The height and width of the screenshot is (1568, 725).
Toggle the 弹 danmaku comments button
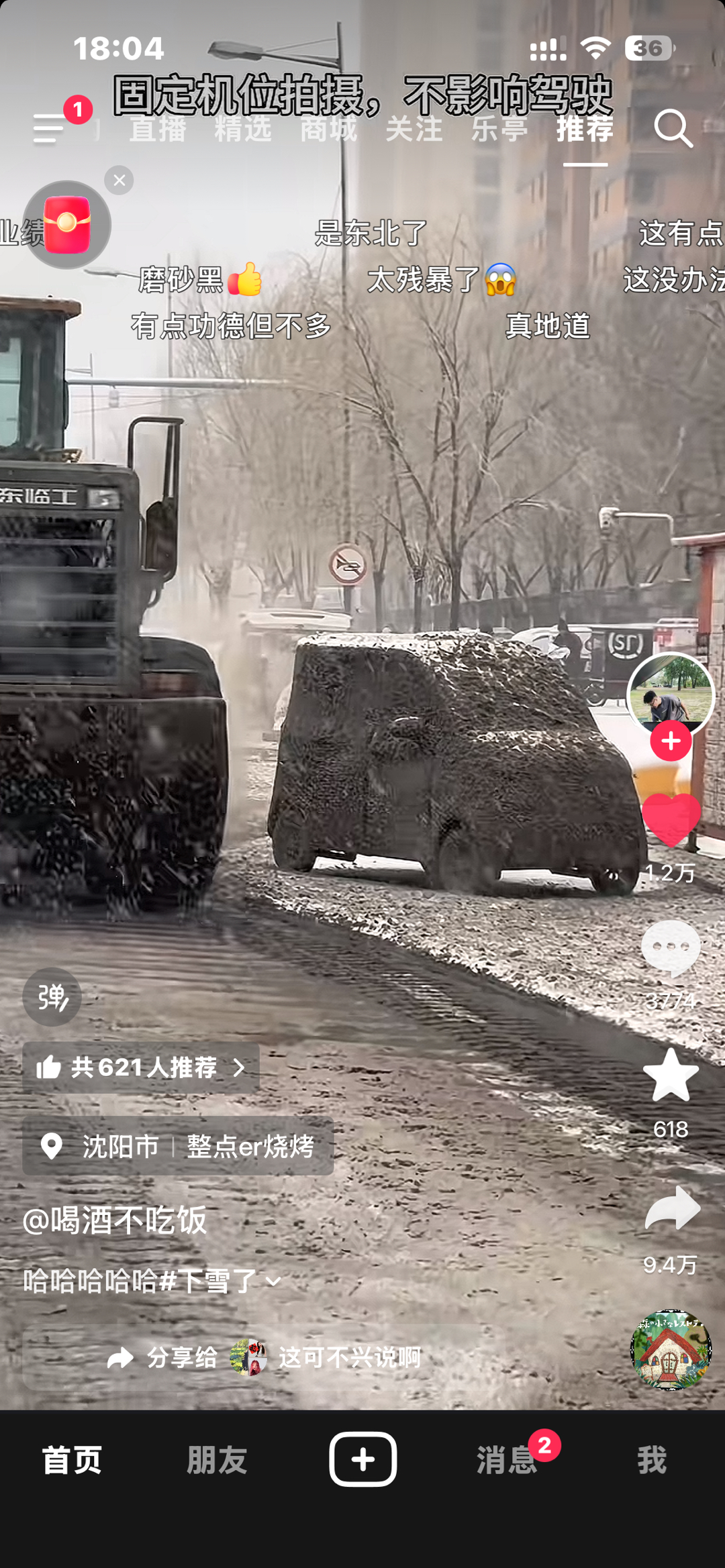[52, 997]
